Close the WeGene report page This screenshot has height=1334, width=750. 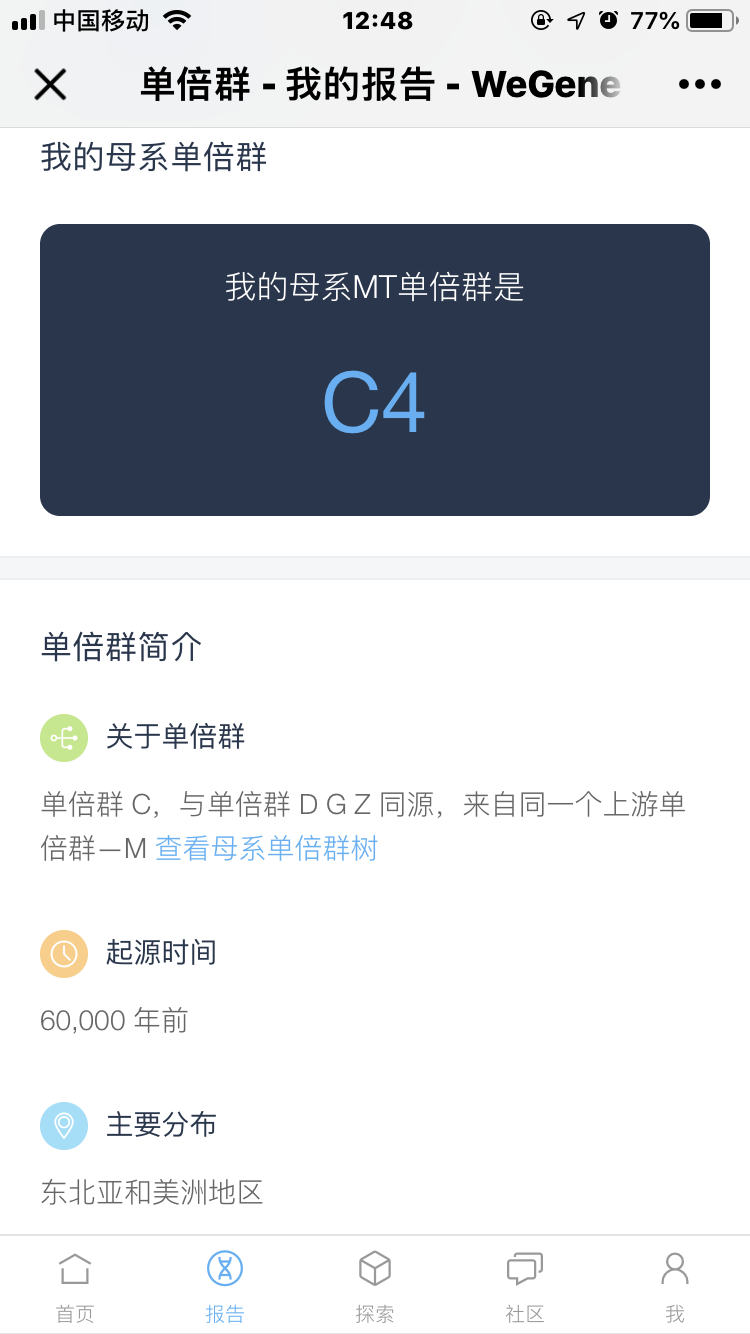tap(50, 85)
